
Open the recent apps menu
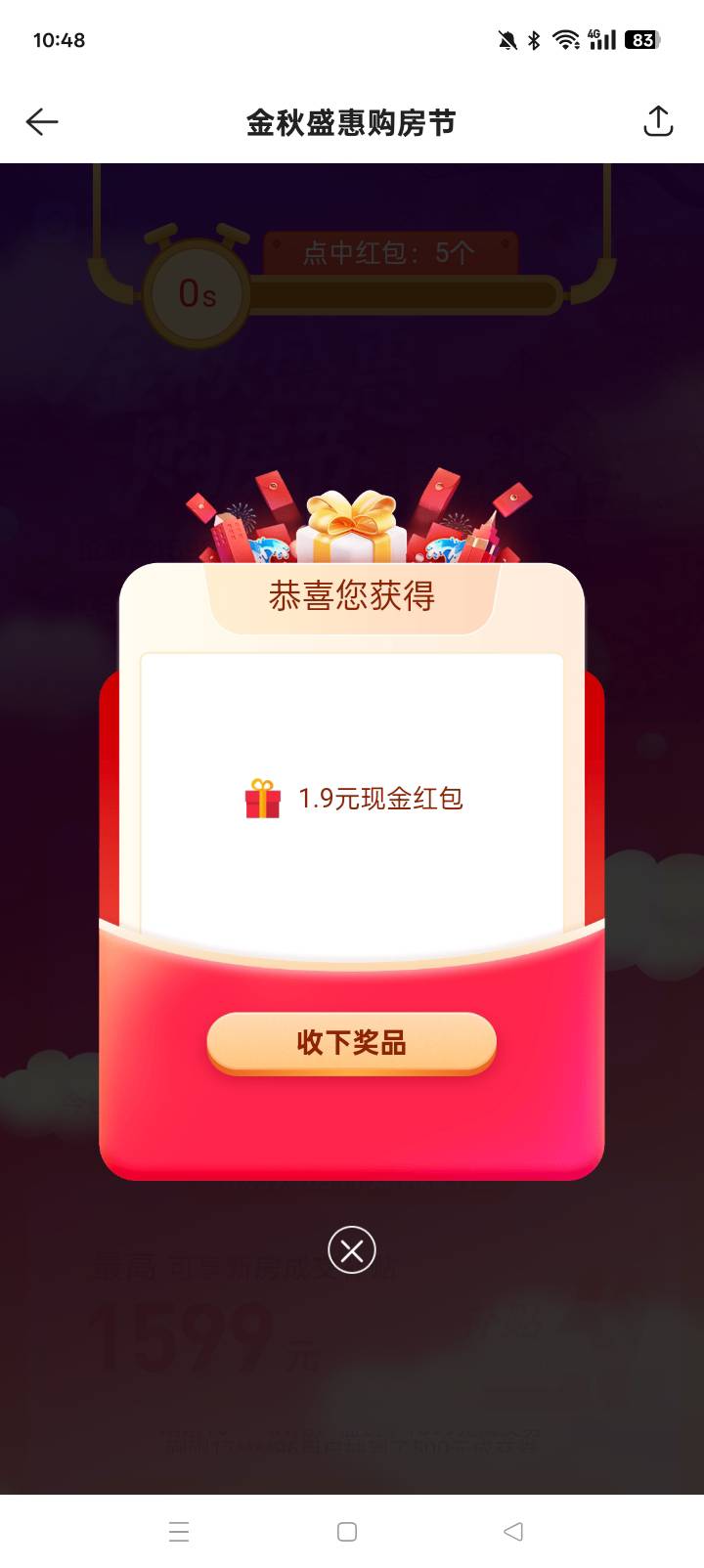point(179,1532)
